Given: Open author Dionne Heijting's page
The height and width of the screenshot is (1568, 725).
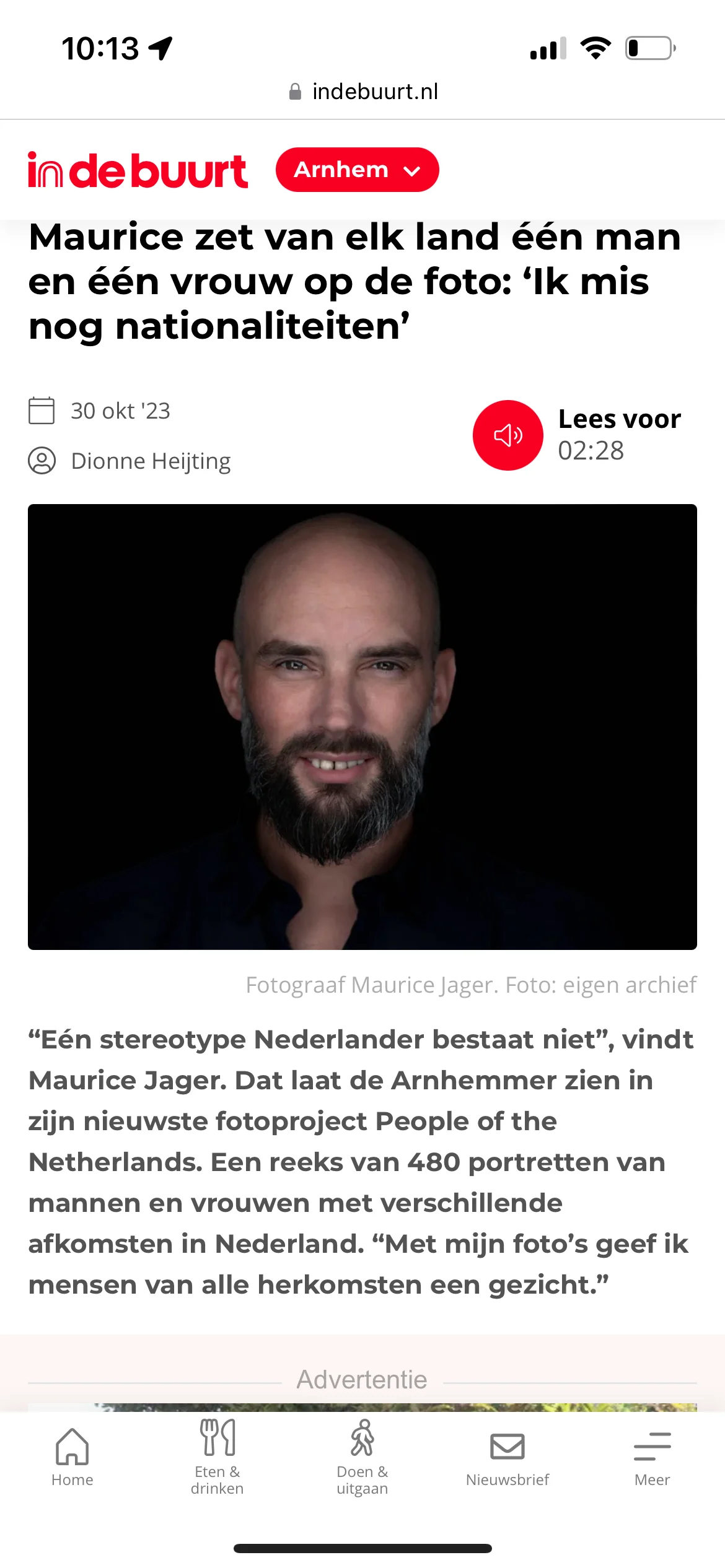Looking at the screenshot, I should (151, 461).
